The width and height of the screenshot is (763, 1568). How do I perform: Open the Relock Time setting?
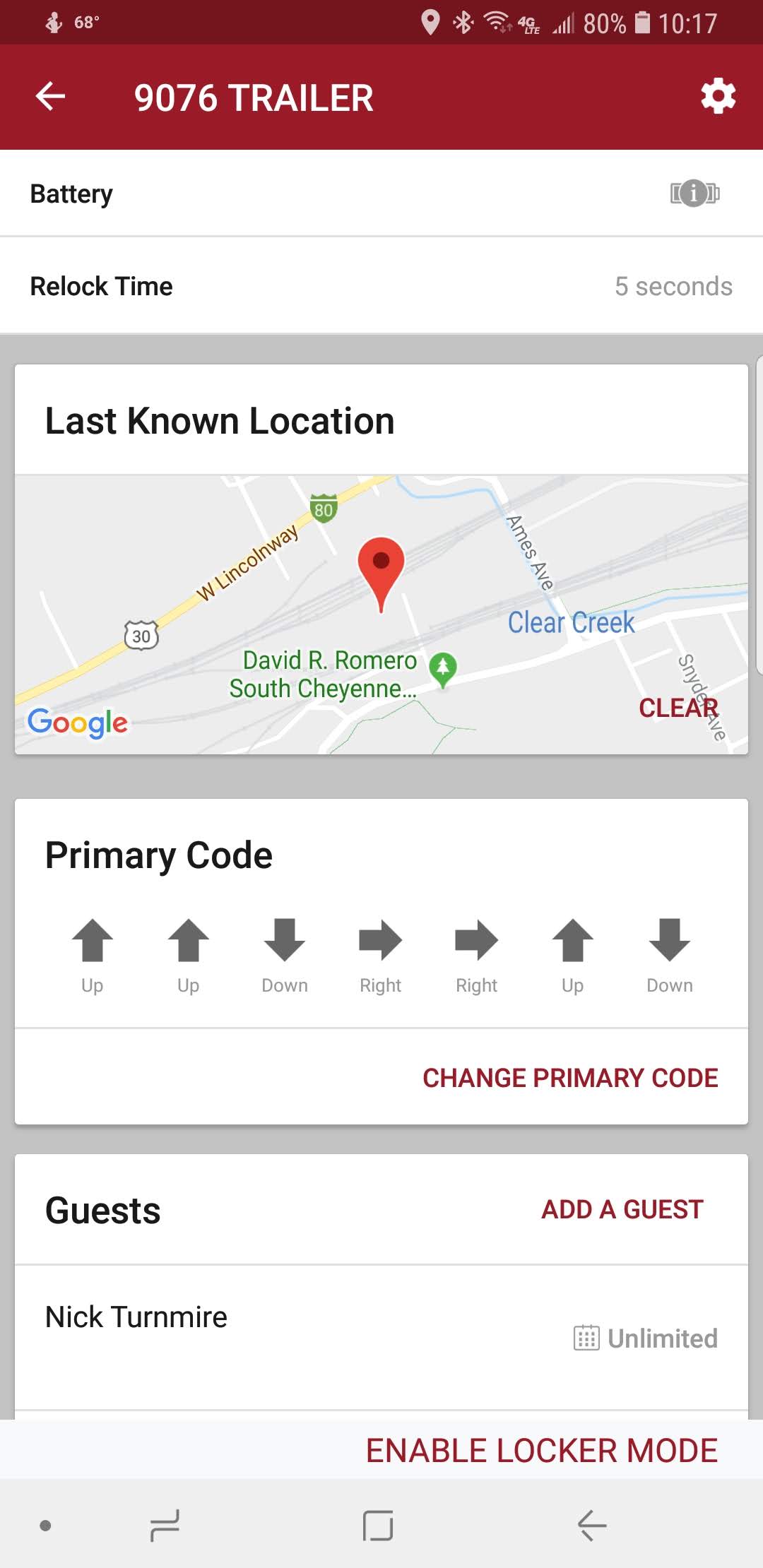(381, 286)
